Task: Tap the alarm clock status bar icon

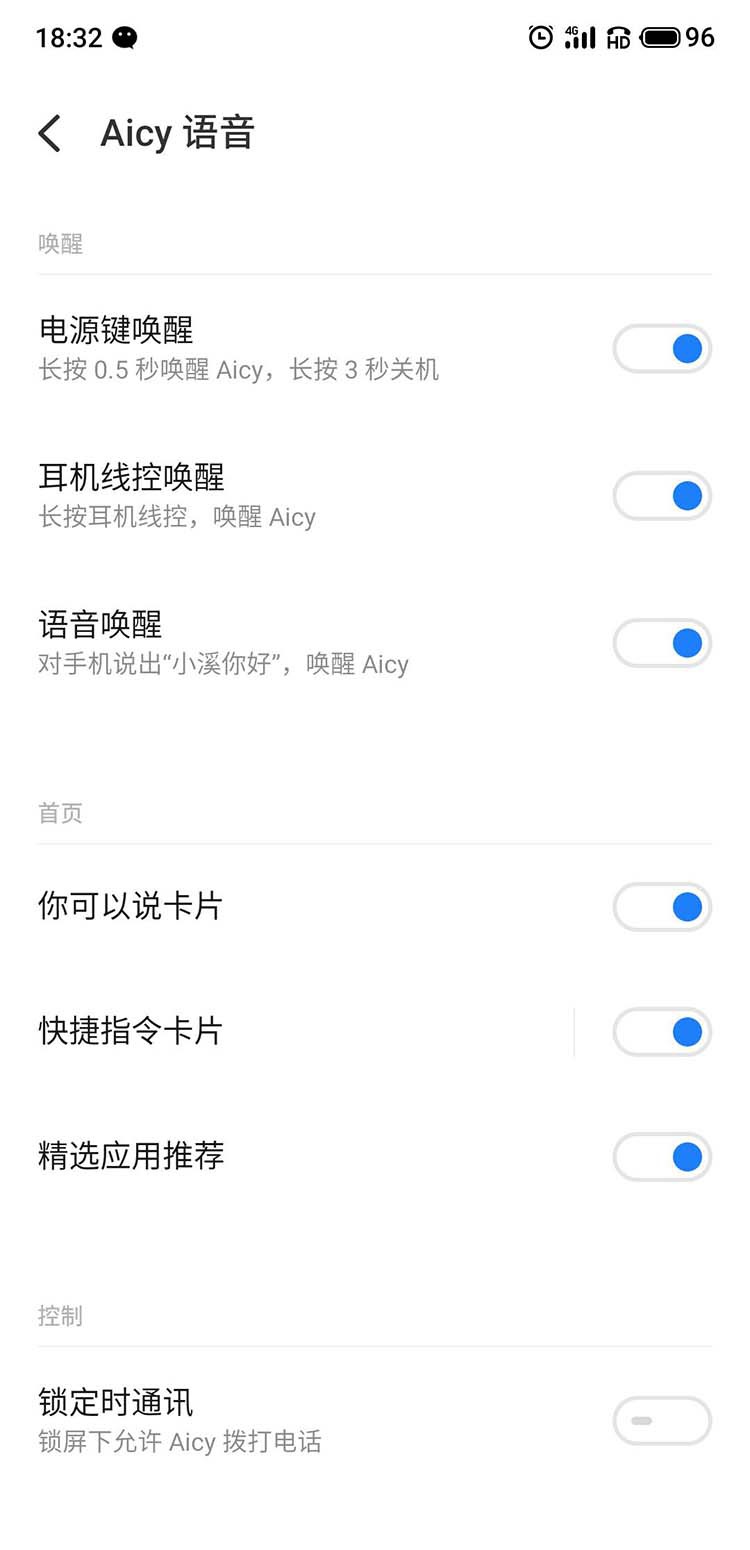Action: (540, 36)
